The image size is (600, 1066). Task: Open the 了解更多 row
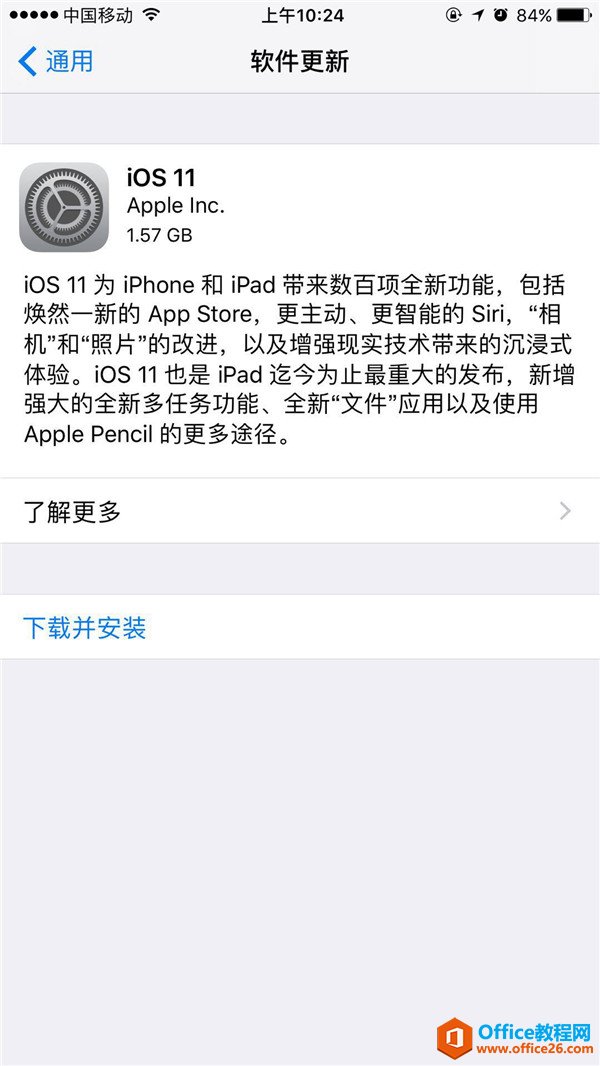point(299,512)
